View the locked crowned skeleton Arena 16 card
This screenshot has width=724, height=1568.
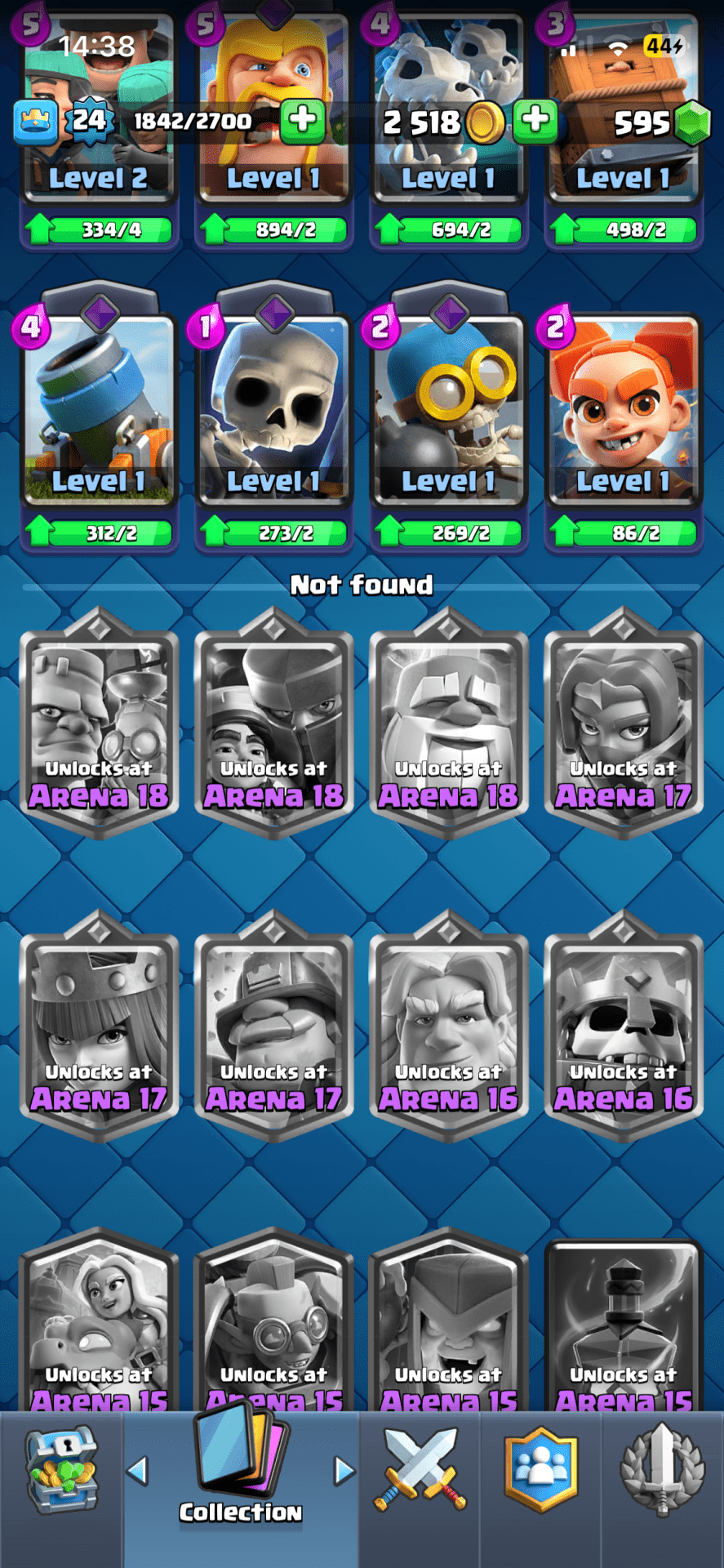tap(623, 1029)
